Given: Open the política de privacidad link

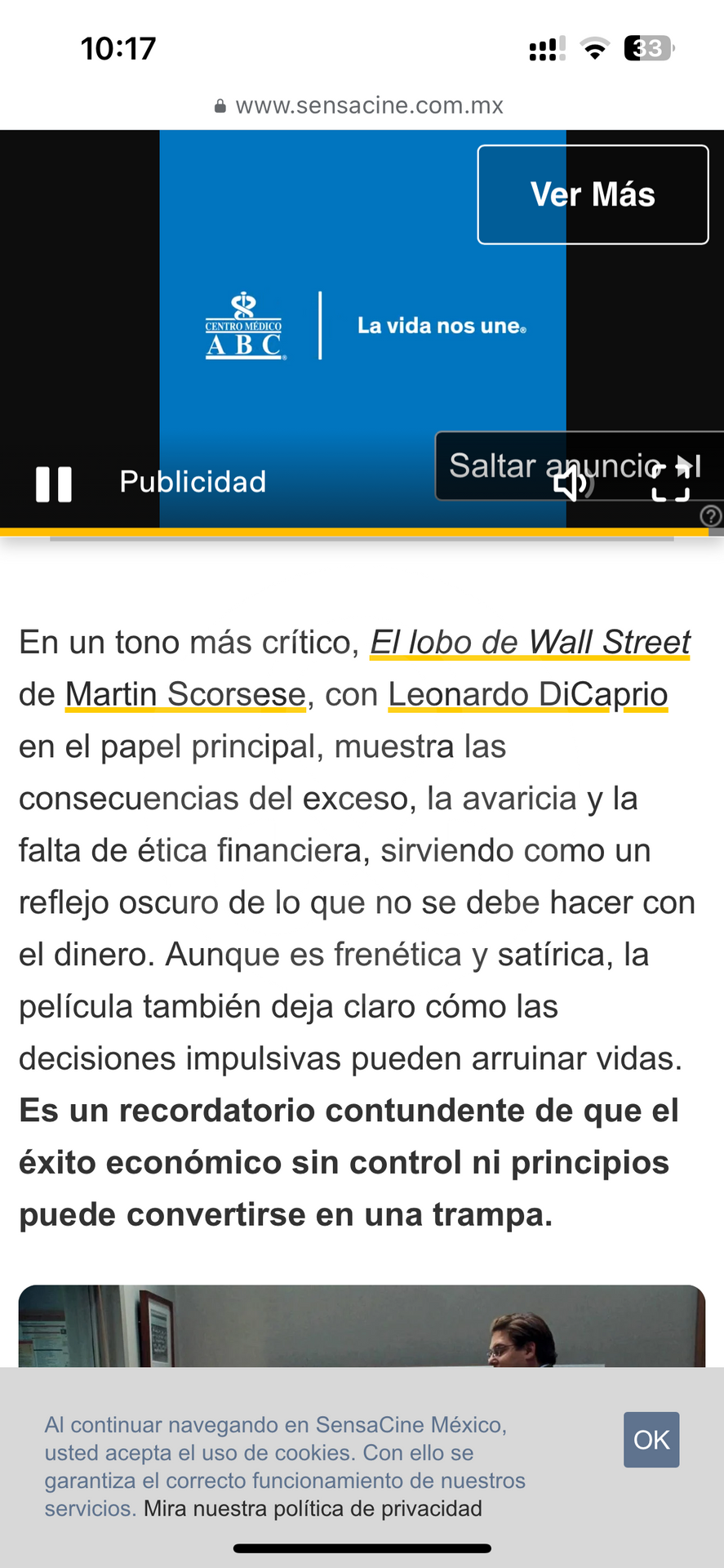Looking at the screenshot, I should (x=313, y=1508).
